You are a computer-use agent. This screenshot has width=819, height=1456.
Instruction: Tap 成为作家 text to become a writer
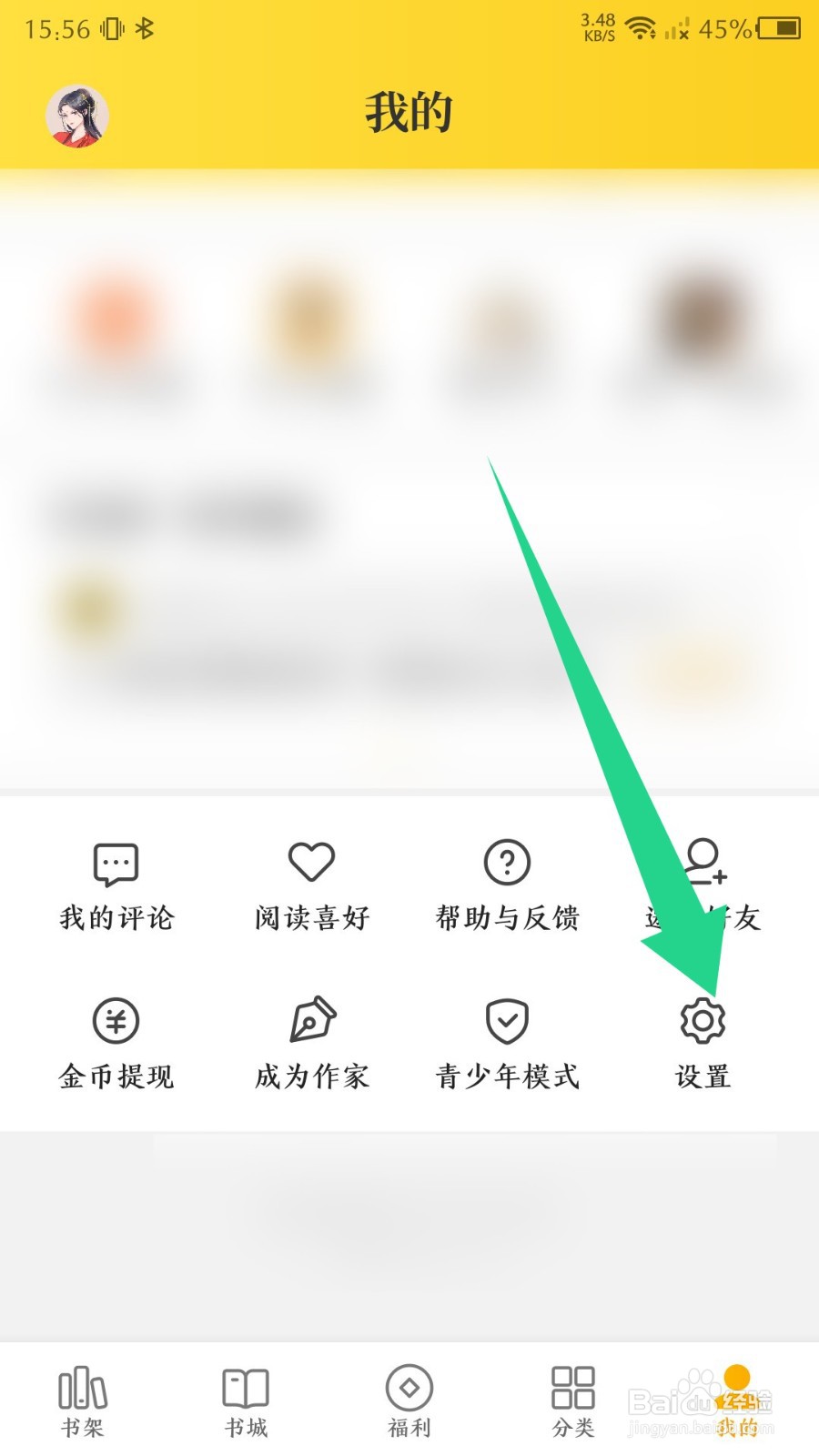311,1077
